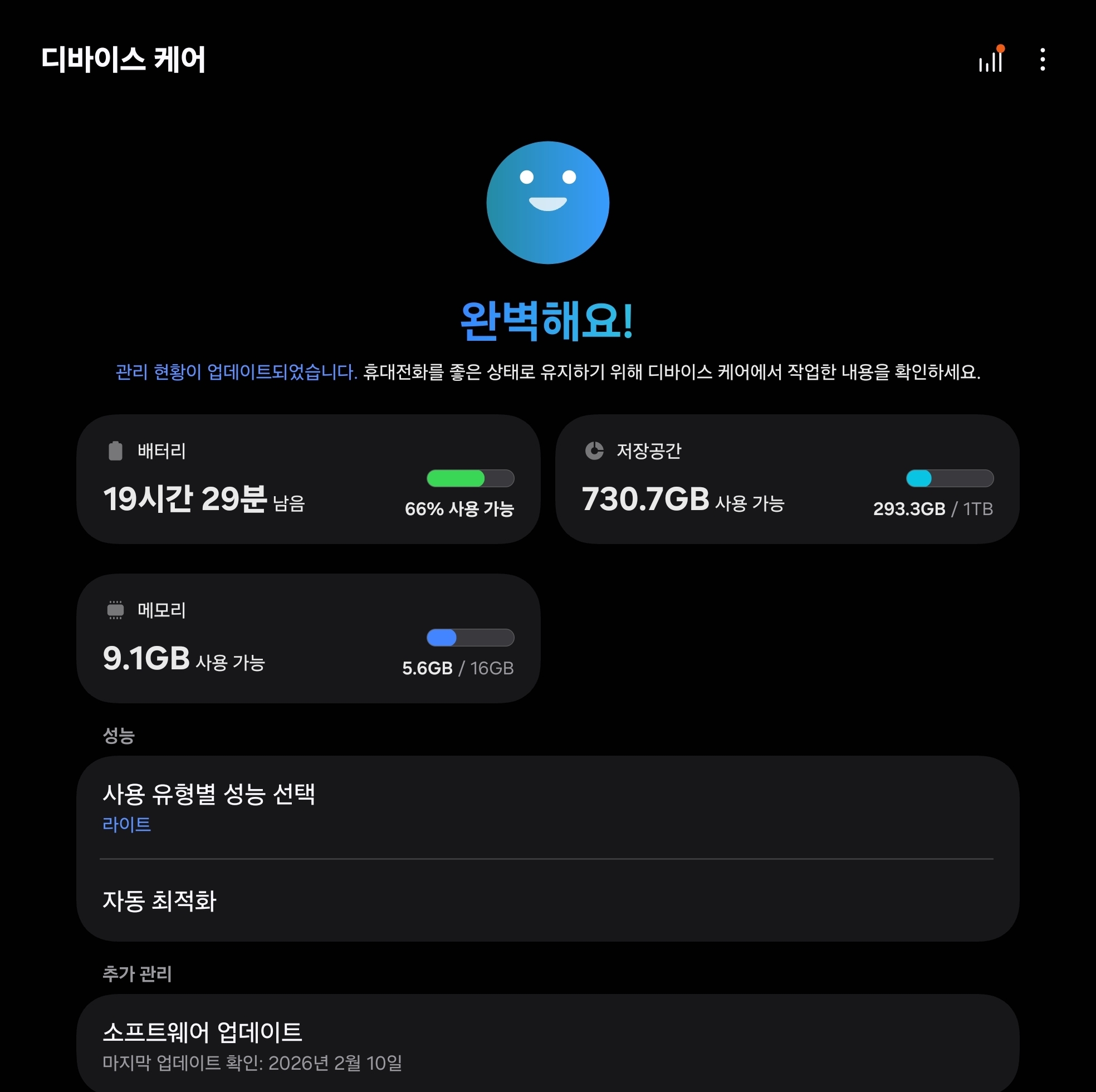The image size is (1096, 1092).
Task: Tap the 관리 현황이 업데이트되었습니다 link
Action: [x=237, y=372]
